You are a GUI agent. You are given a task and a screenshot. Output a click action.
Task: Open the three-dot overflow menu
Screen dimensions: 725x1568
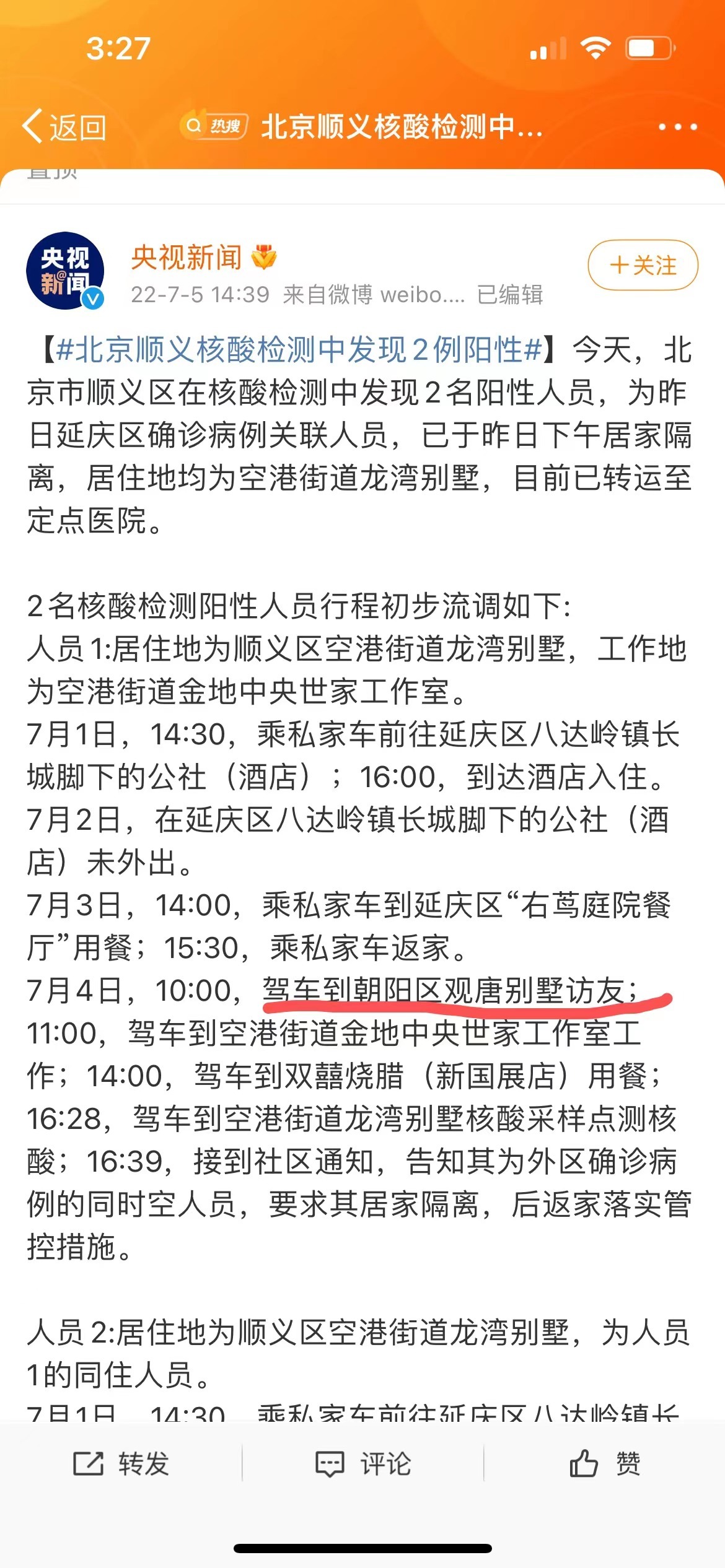point(678,127)
